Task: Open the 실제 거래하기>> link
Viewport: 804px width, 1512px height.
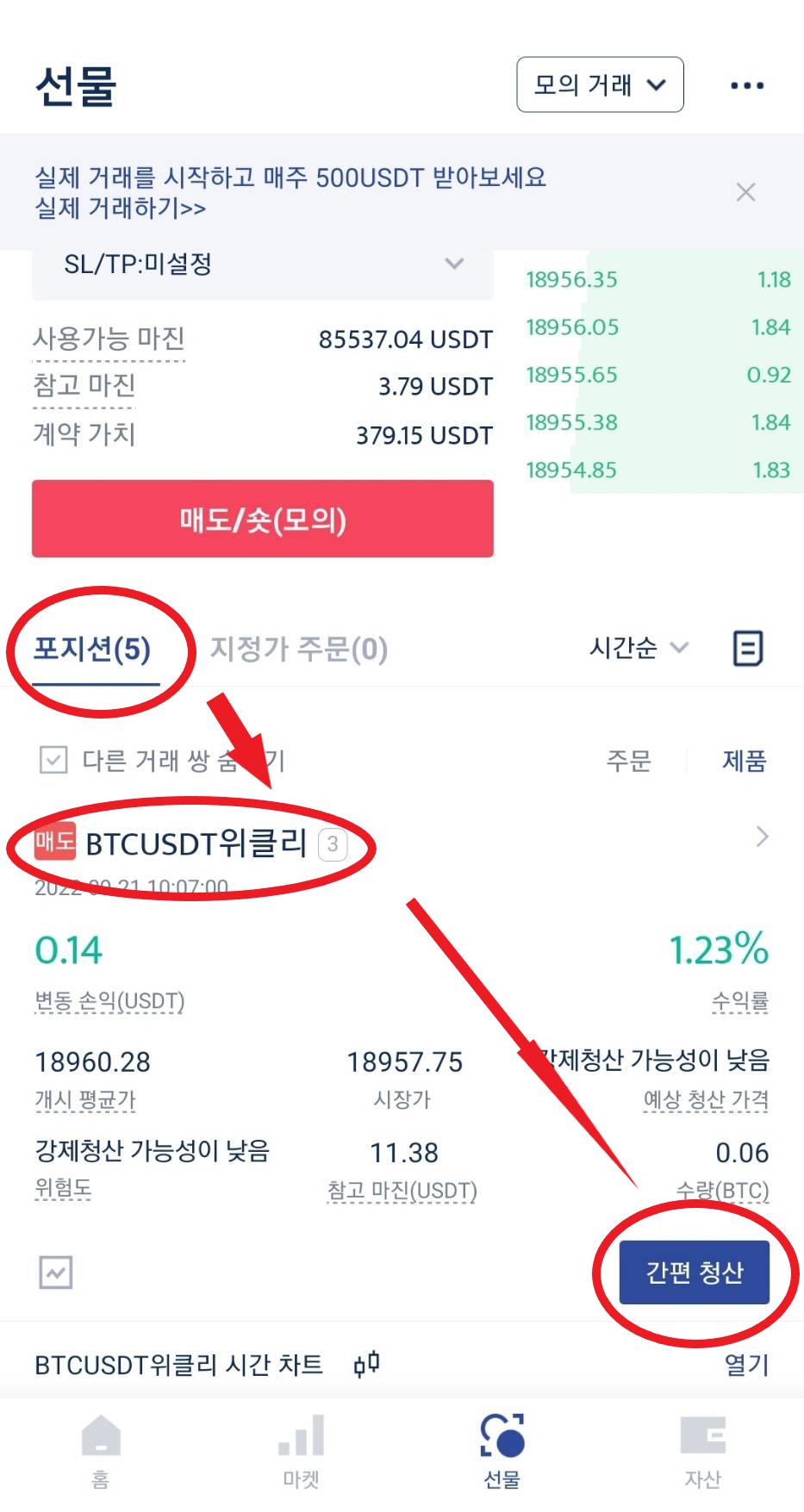Action: click(x=120, y=208)
